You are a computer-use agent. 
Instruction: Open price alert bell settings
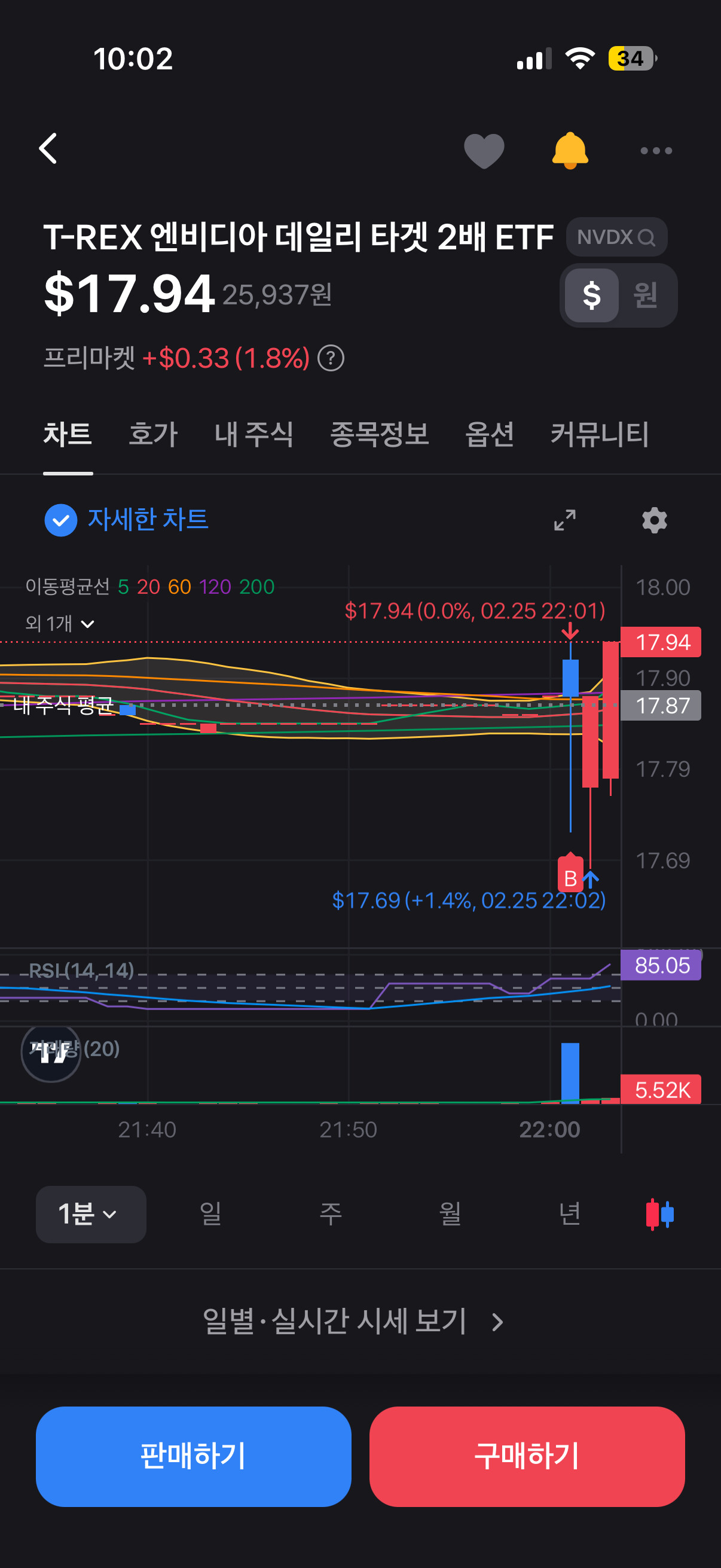(x=570, y=150)
